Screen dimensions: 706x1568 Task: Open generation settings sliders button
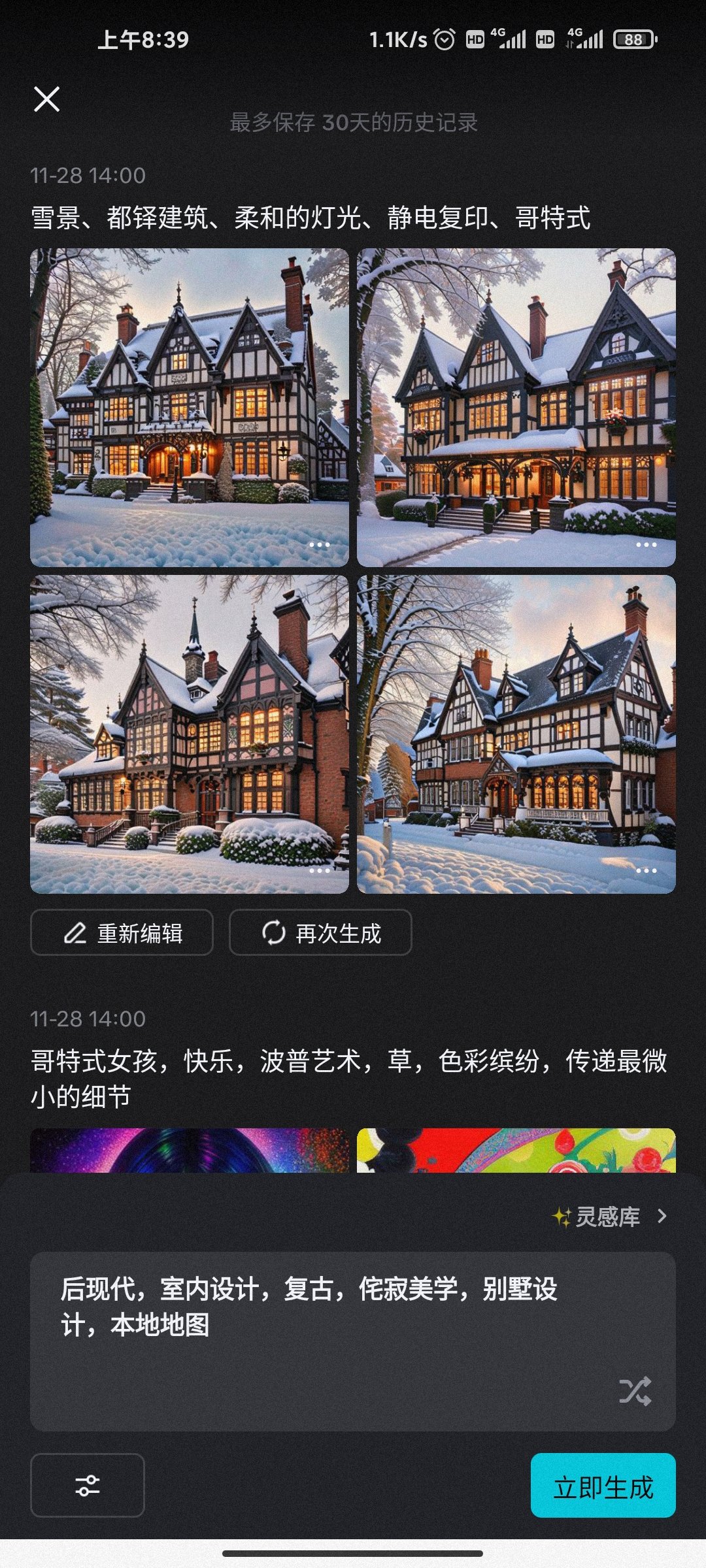point(88,1485)
